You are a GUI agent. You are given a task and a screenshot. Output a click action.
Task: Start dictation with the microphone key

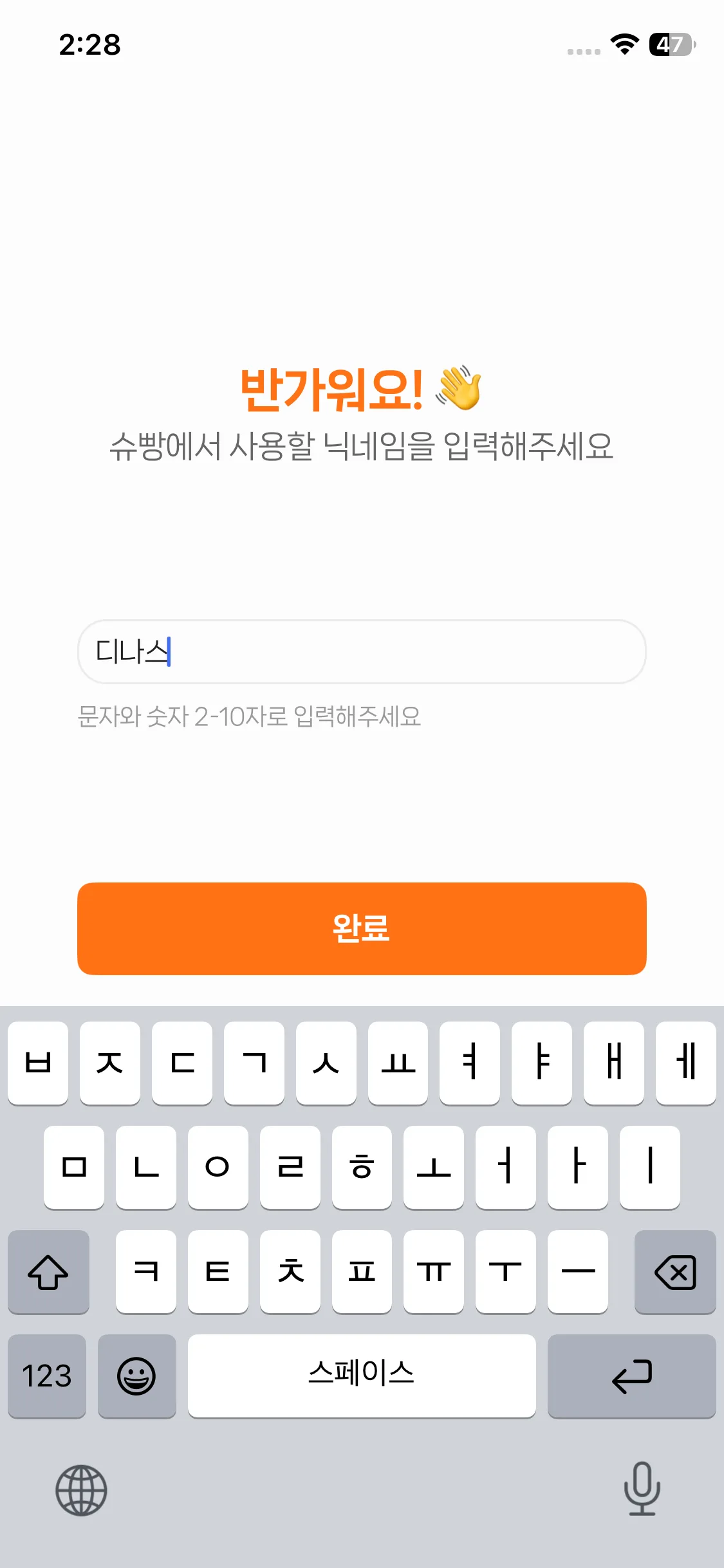642,1489
